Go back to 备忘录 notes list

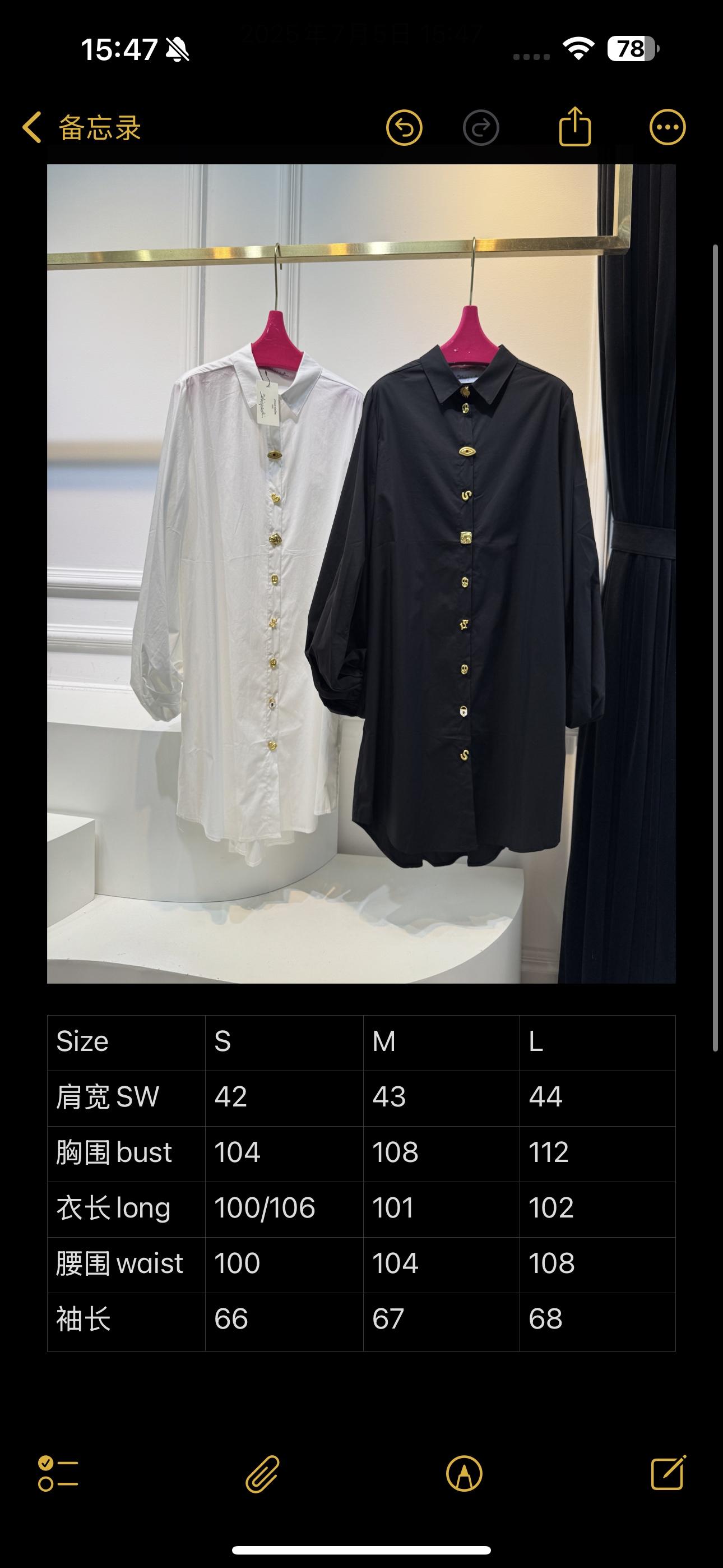(x=82, y=128)
